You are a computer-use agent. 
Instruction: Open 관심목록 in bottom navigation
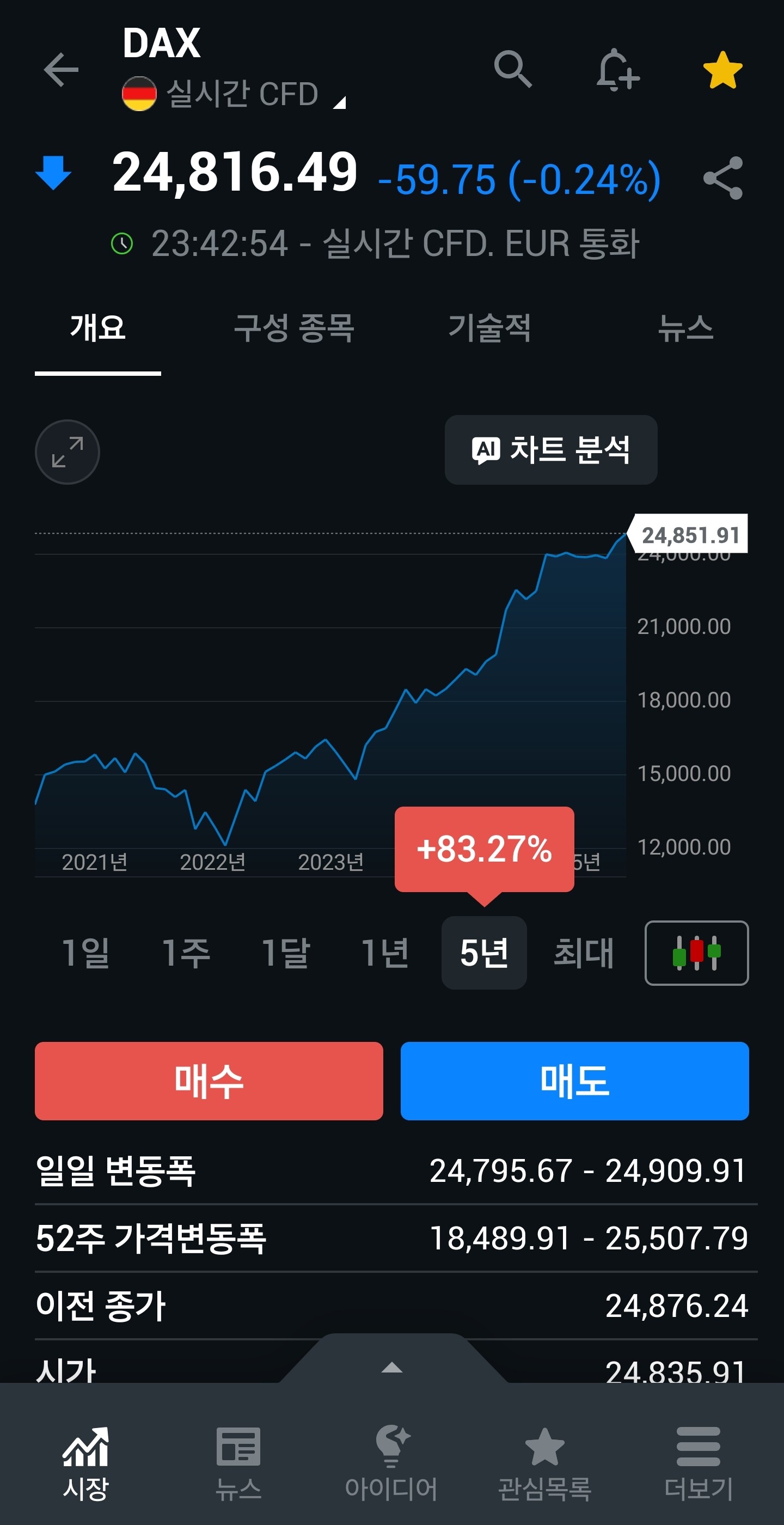click(544, 1462)
